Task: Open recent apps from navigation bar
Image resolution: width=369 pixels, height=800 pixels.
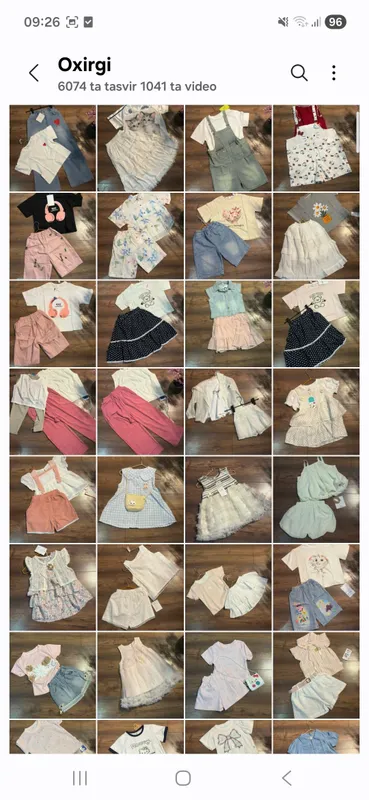Action: (80, 778)
